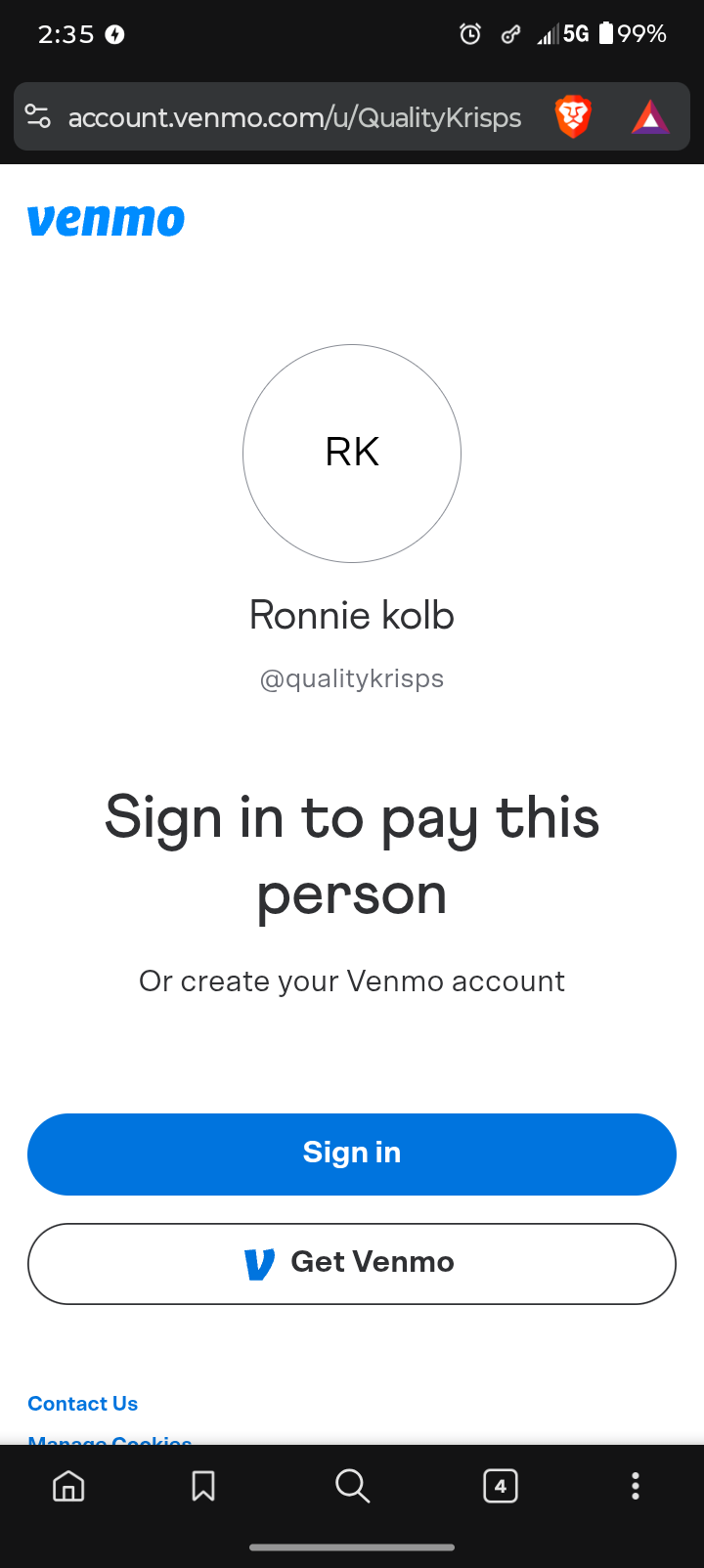Open the Contact Us link

83,1404
